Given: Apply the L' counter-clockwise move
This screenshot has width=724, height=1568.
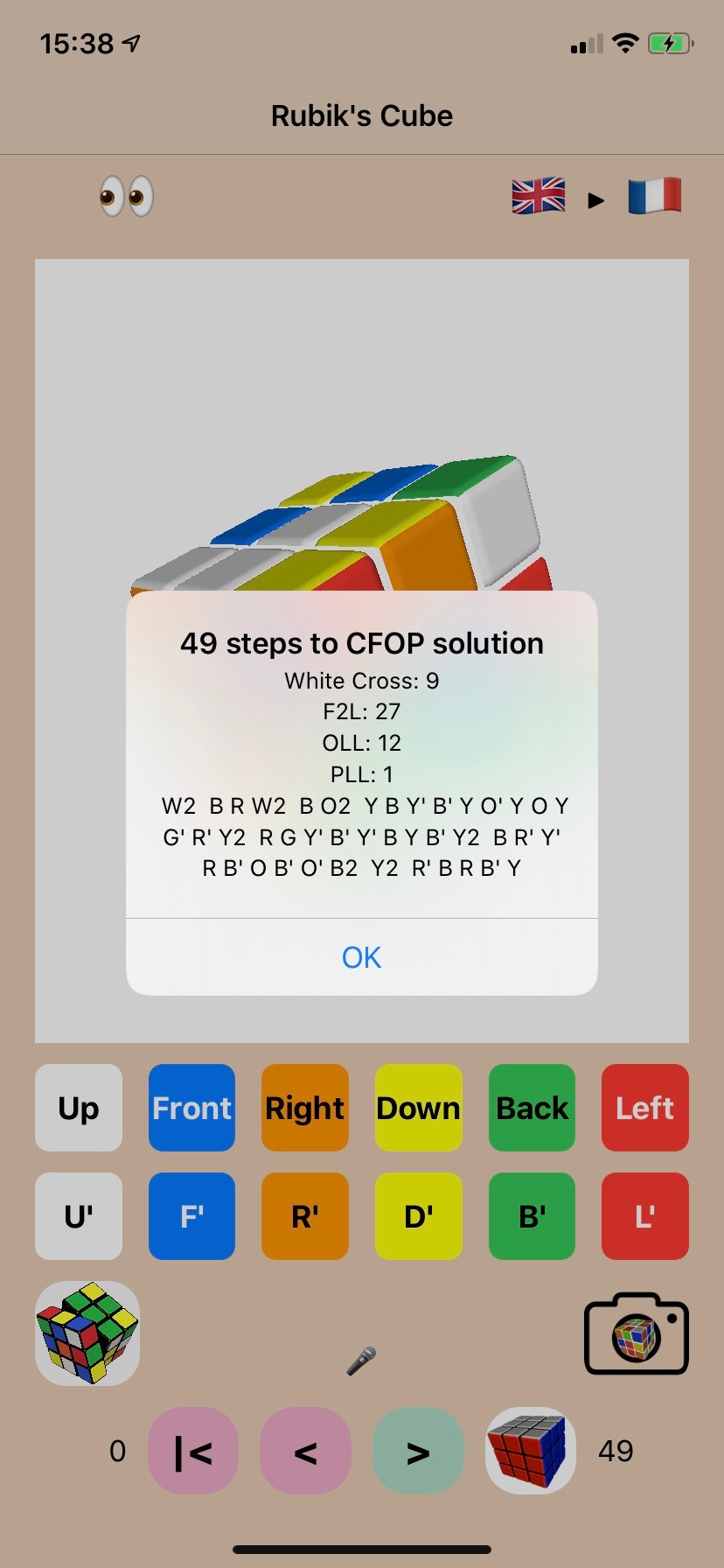Looking at the screenshot, I should coord(644,1216).
